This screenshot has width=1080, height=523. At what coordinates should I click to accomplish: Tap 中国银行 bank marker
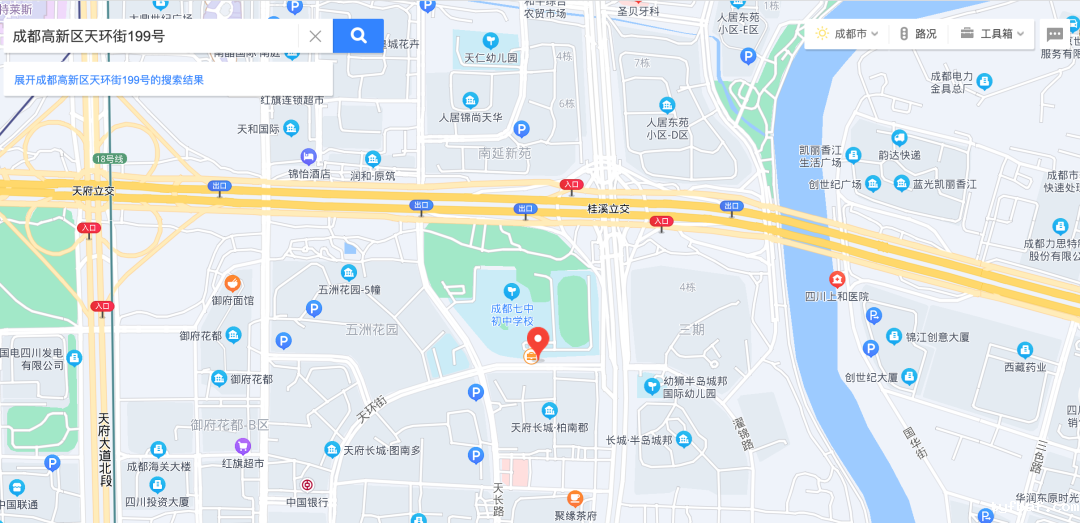pos(307,485)
